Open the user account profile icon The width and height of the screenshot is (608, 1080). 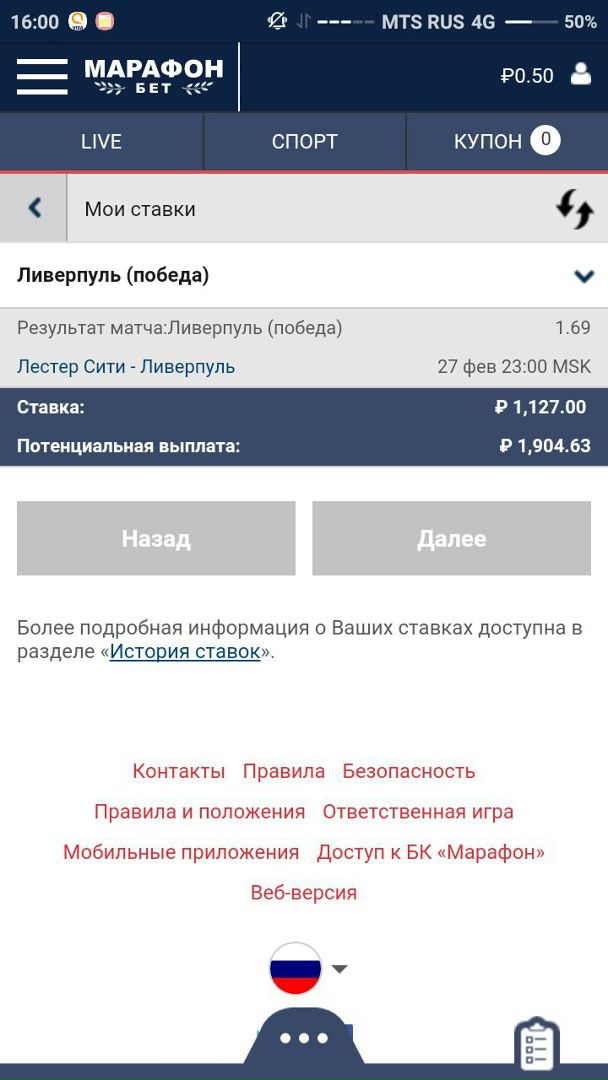point(580,75)
